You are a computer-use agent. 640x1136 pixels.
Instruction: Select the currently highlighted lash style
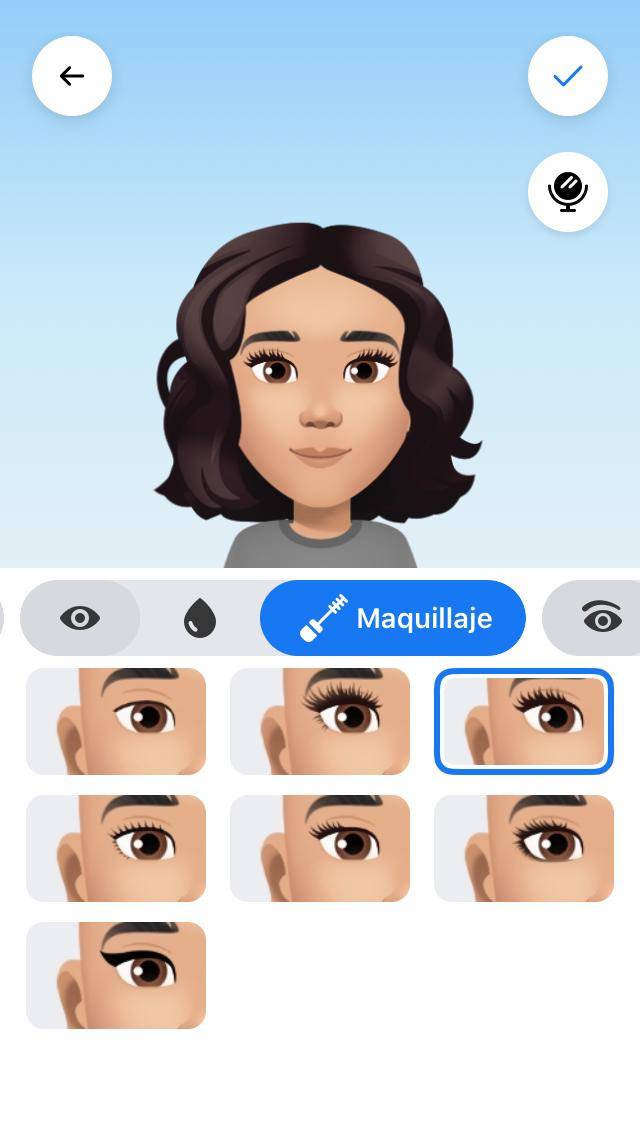524,721
